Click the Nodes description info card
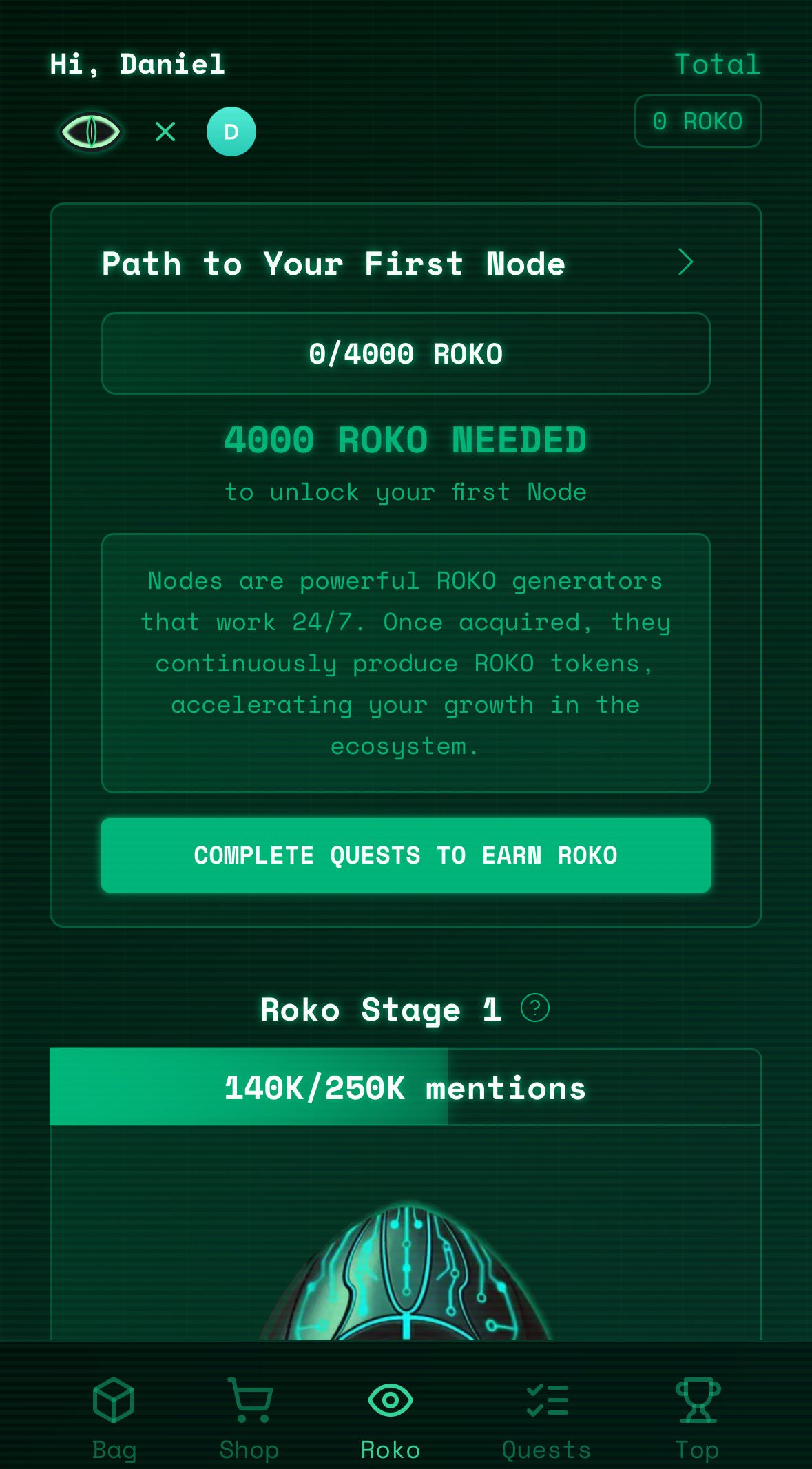 (406, 661)
